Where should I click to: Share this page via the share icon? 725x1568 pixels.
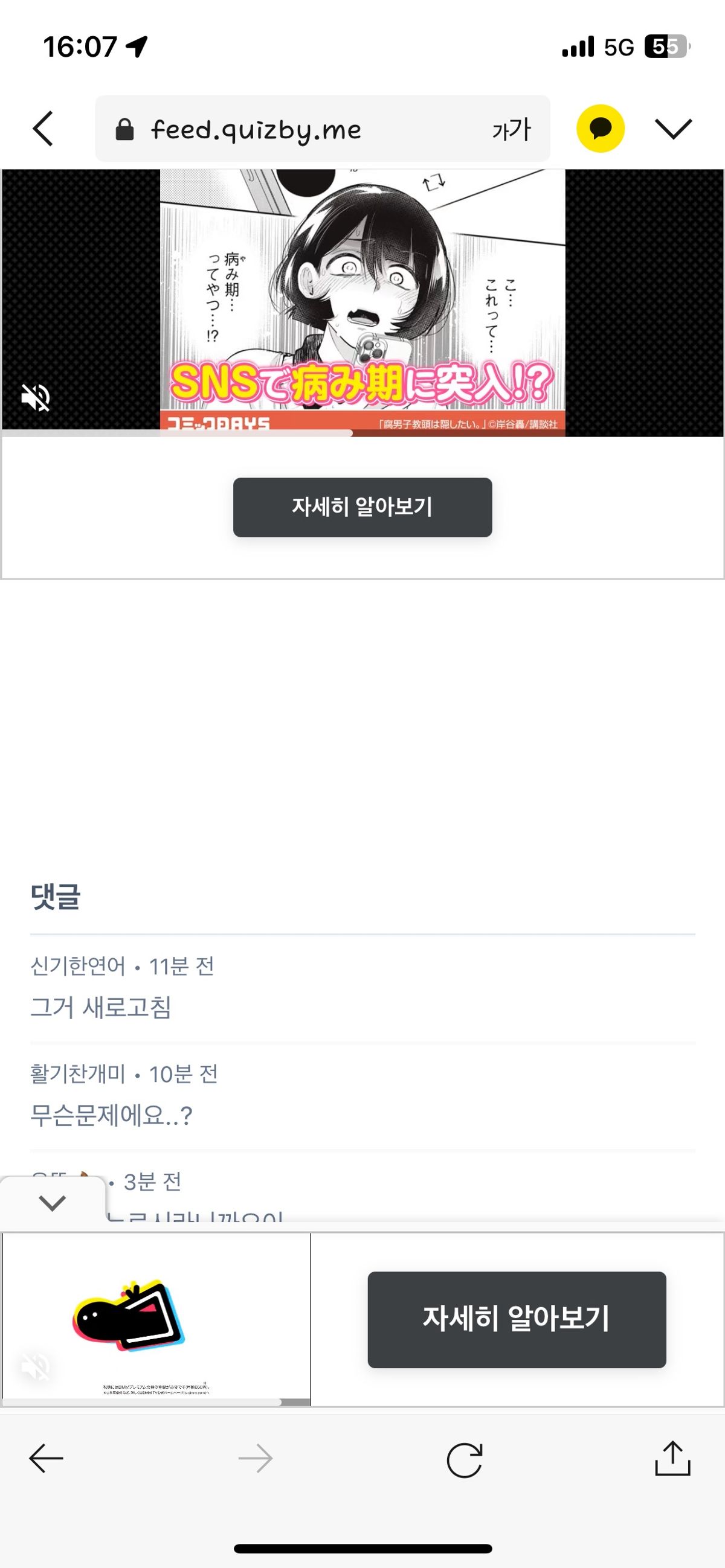point(672,1459)
